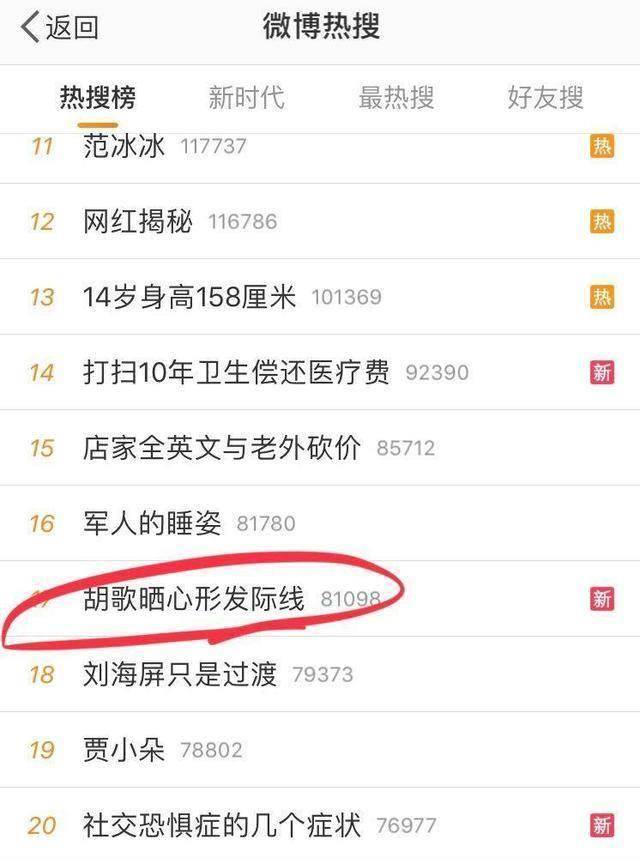
Task: Go back with the 返回 button
Action: click(x=60, y=27)
